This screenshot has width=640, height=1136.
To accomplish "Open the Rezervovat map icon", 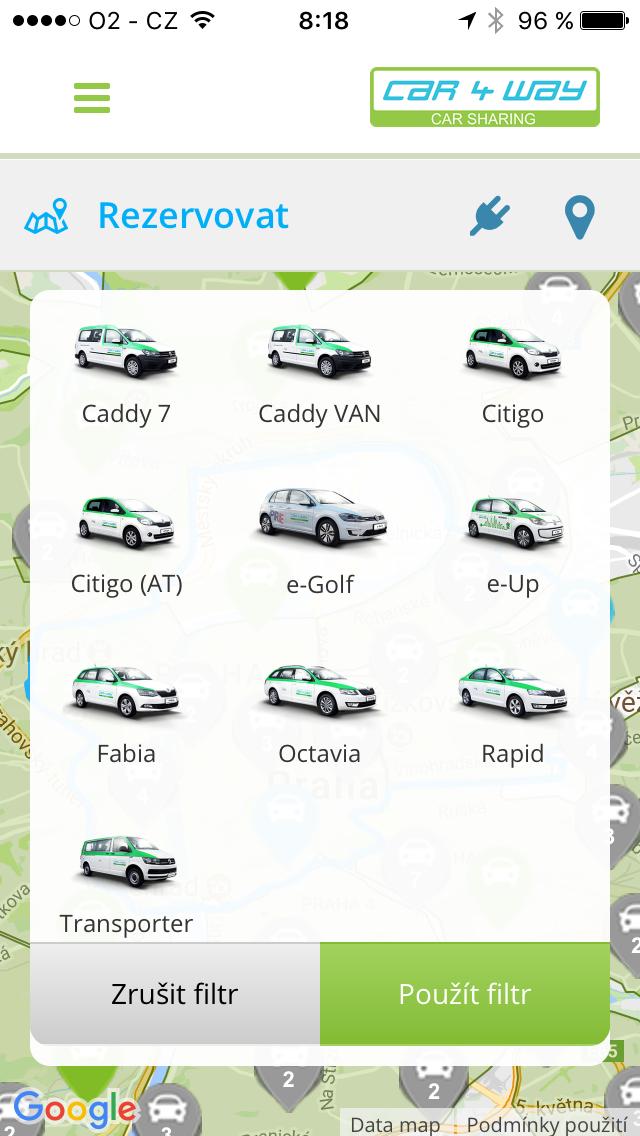I will click(x=47, y=217).
